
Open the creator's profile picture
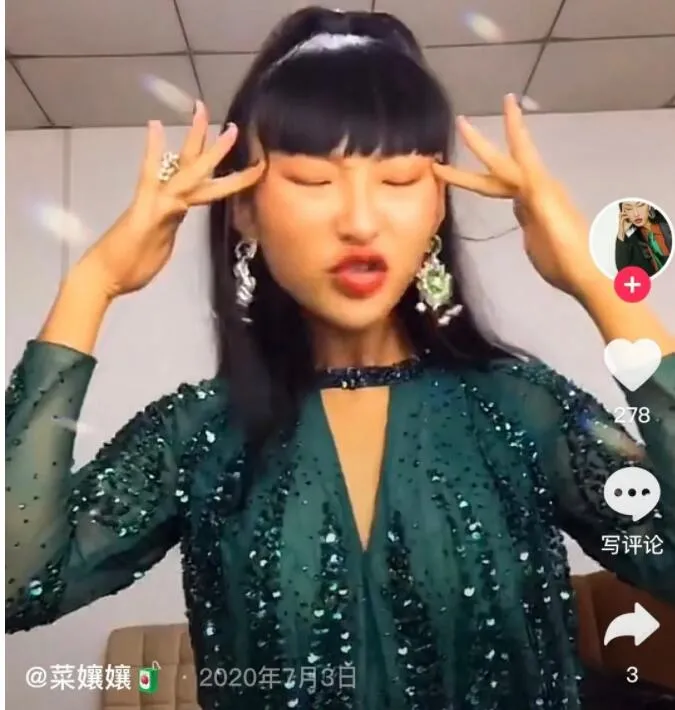[631, 238]
